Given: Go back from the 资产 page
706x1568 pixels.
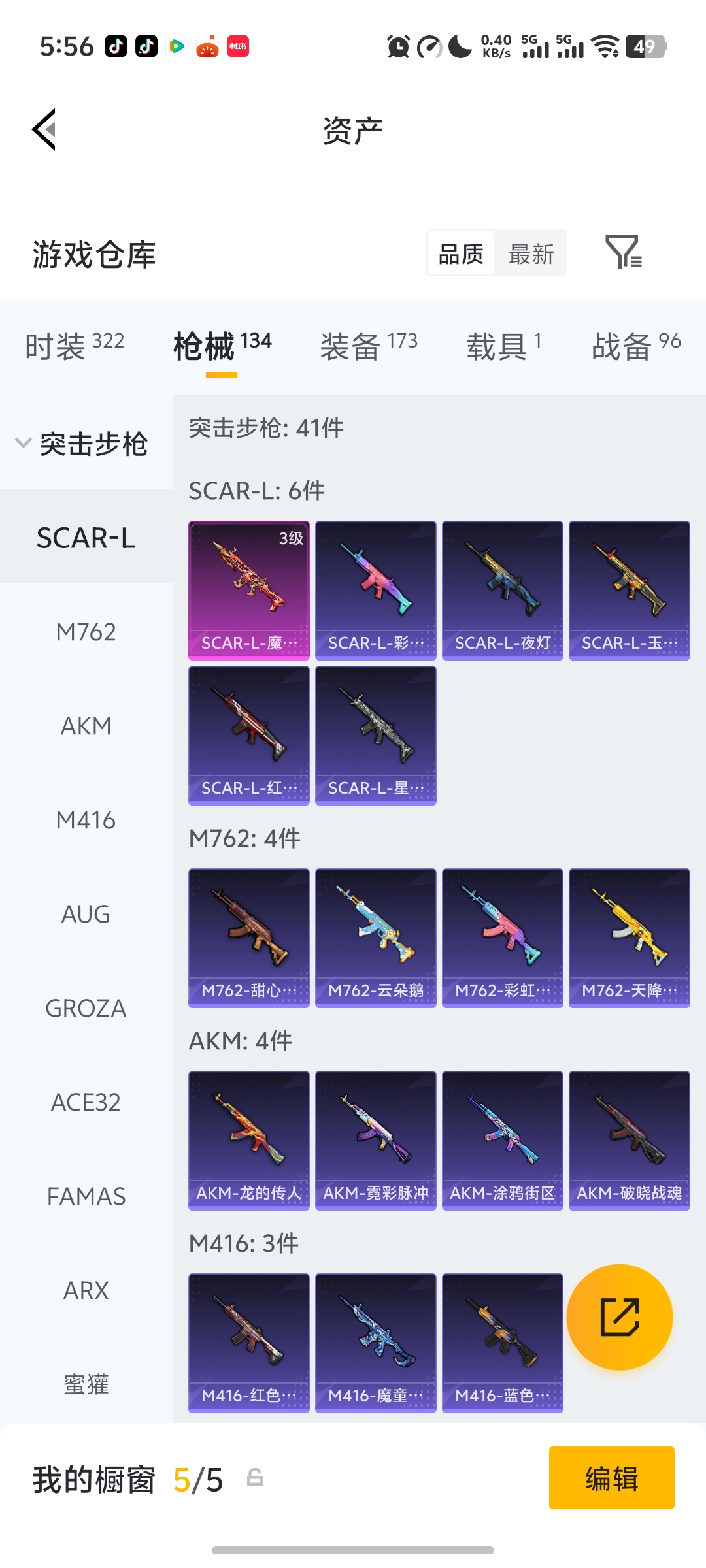Looking at the screenshot, I should [x=44, y=129].
